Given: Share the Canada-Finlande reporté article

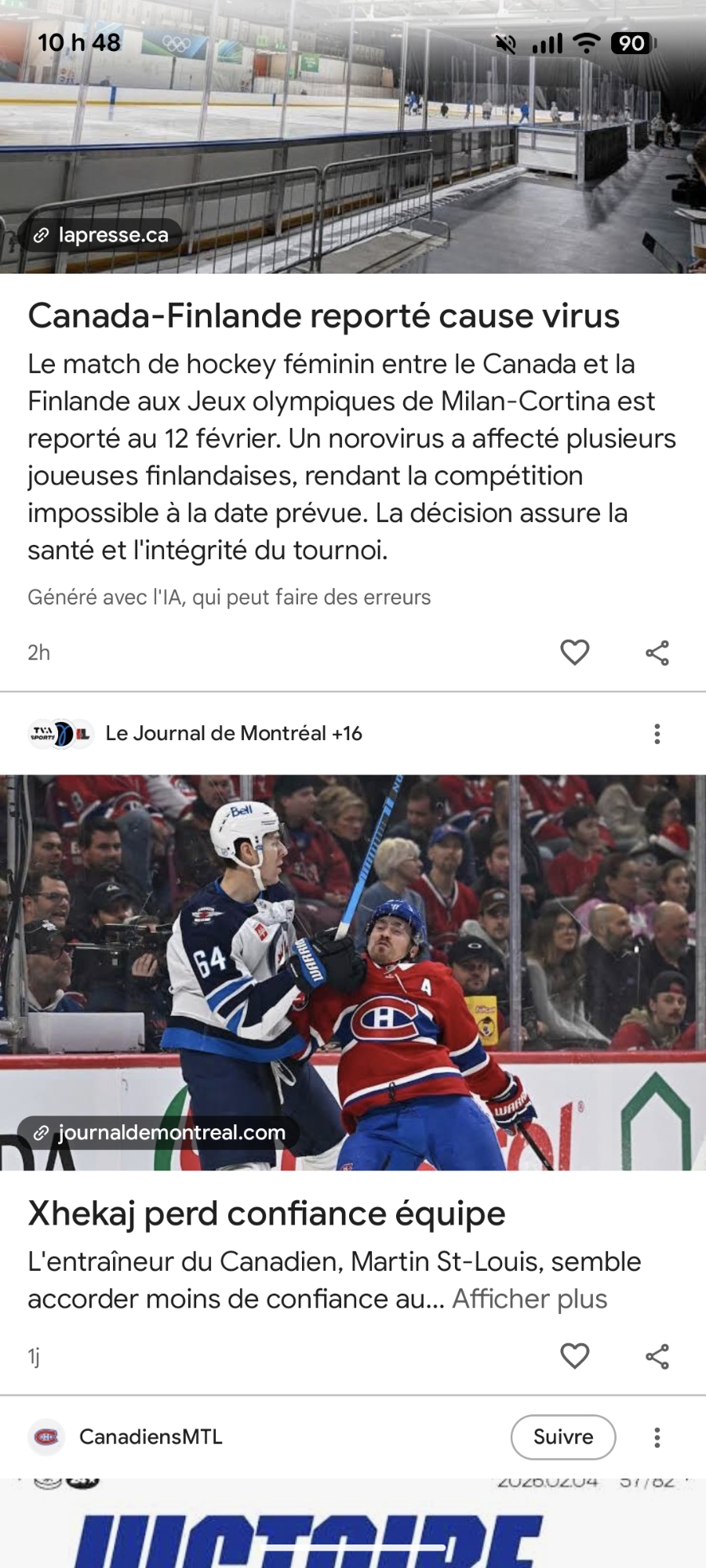Looking at the screenshot, I should coord(657,652).
